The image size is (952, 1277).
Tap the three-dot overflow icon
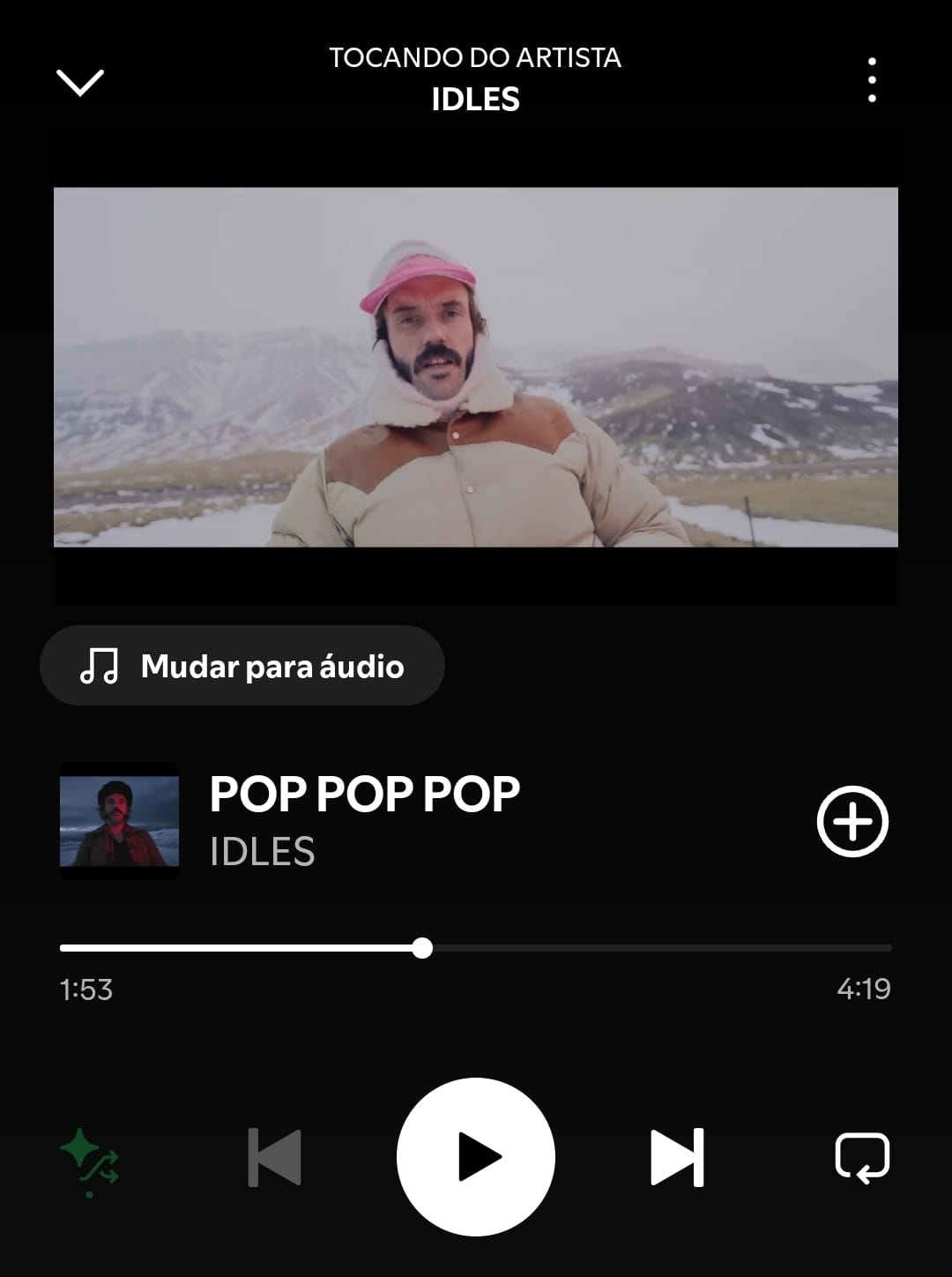872,80
